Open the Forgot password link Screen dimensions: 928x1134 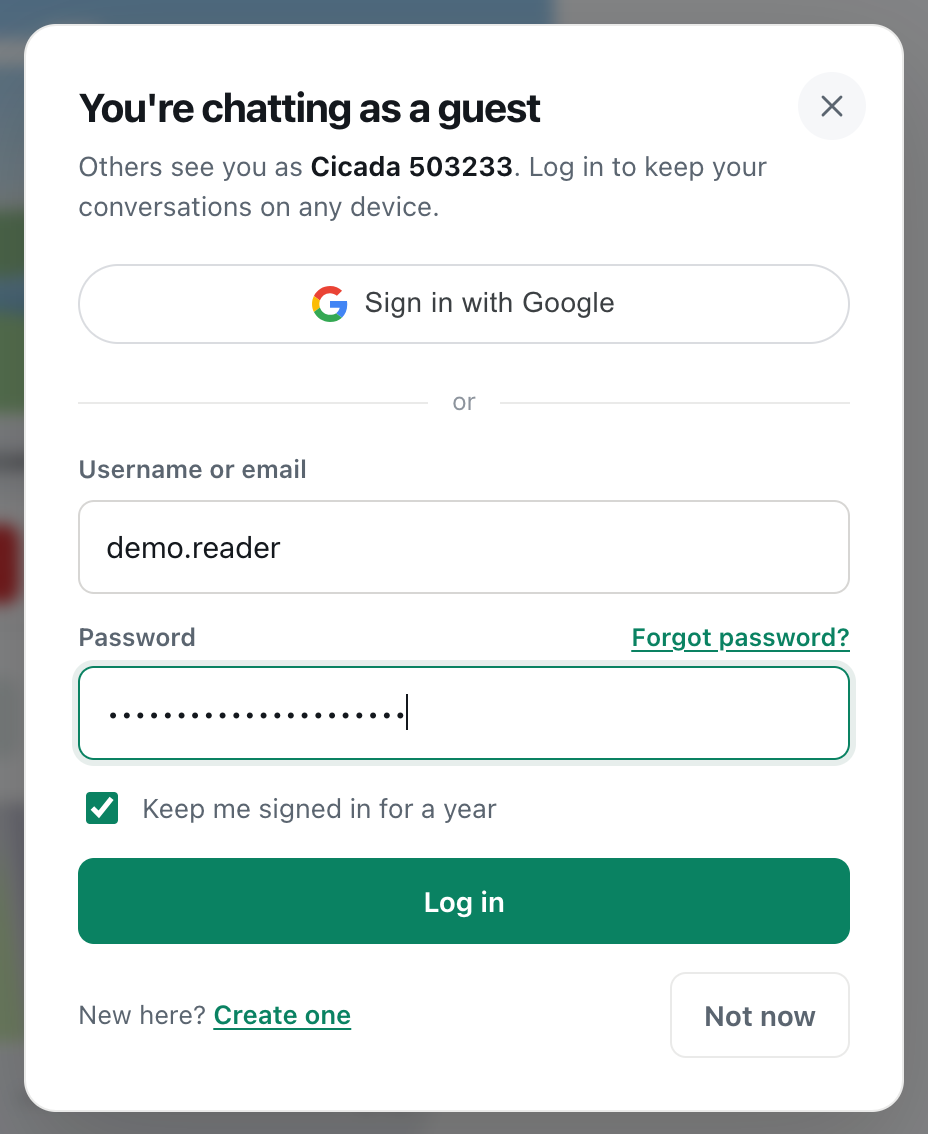pyautogui.click(x=740, y=637)
